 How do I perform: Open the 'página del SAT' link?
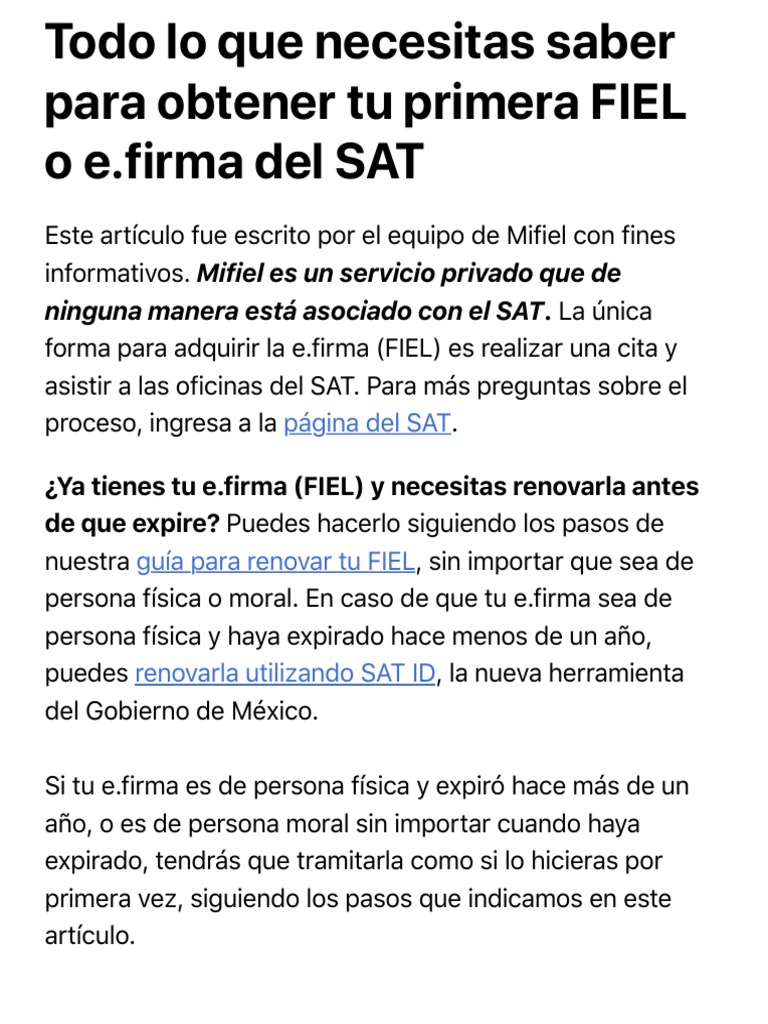[367, 423]
